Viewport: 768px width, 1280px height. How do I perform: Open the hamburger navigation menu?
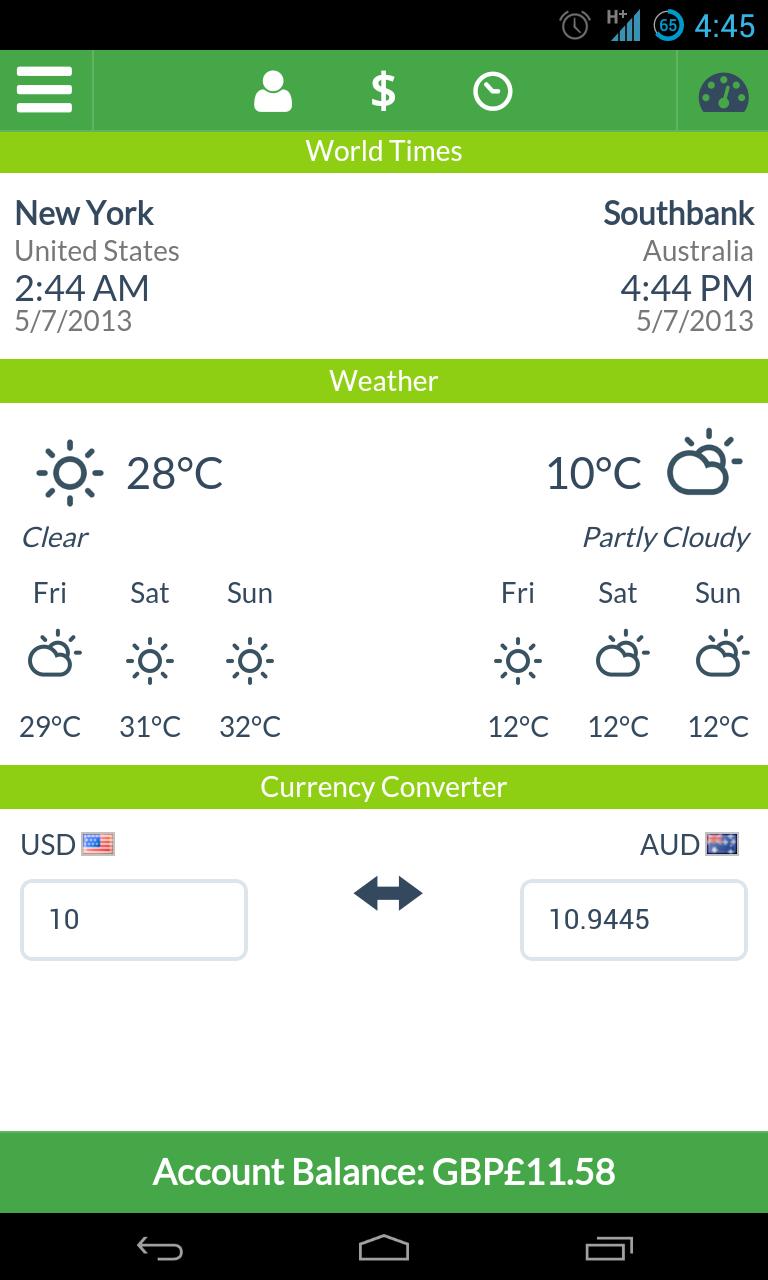[x=44, y=89]
